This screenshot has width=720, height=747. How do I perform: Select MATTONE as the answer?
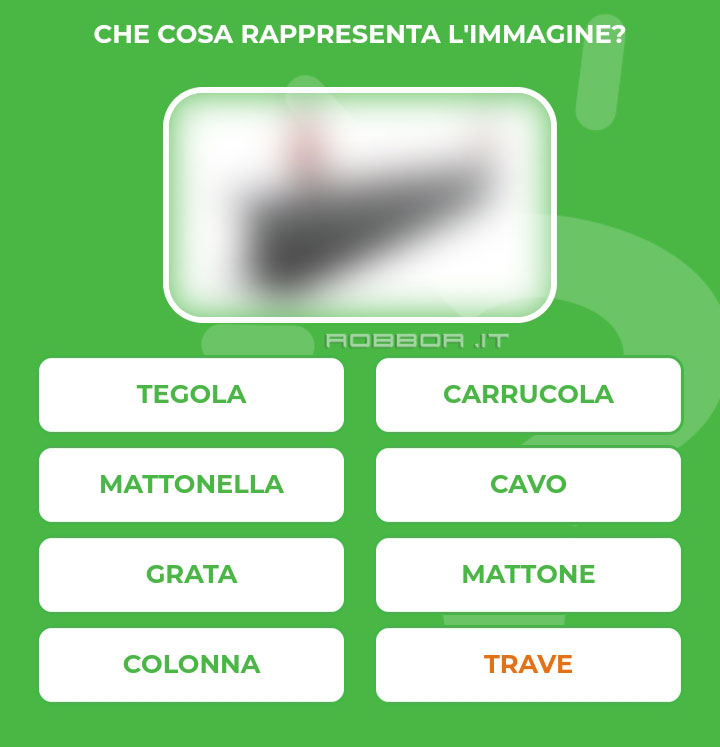(528, 574)
